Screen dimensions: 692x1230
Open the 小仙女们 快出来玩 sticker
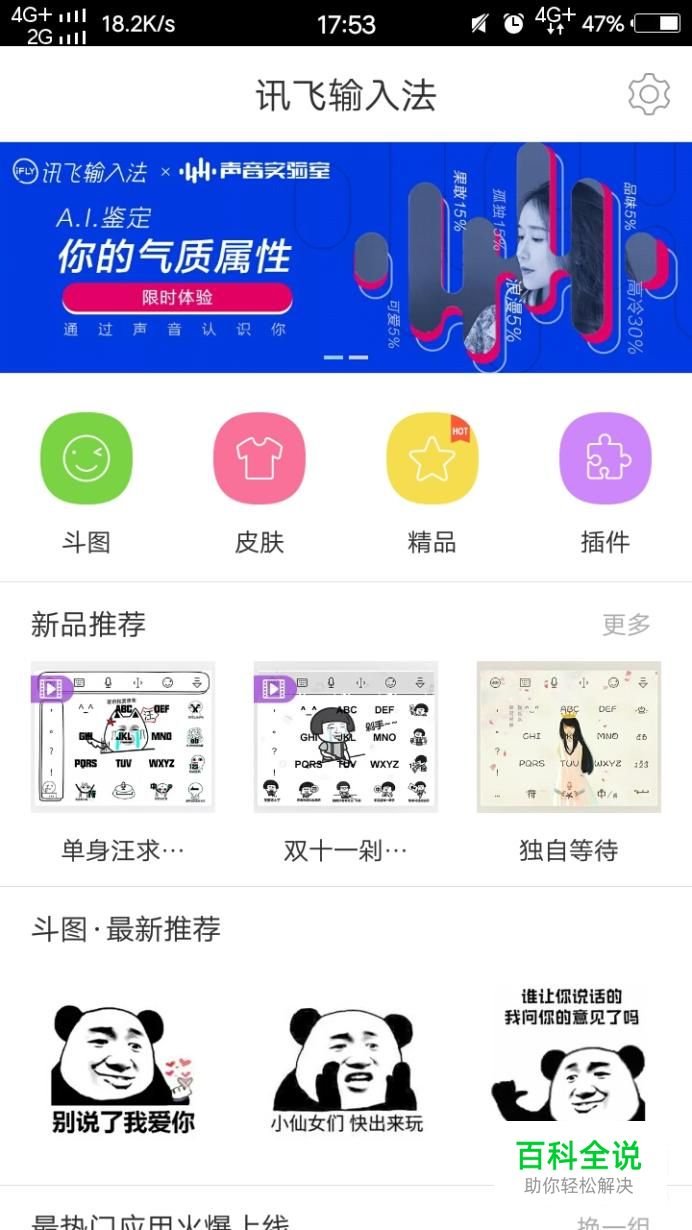pos(346,1065)
